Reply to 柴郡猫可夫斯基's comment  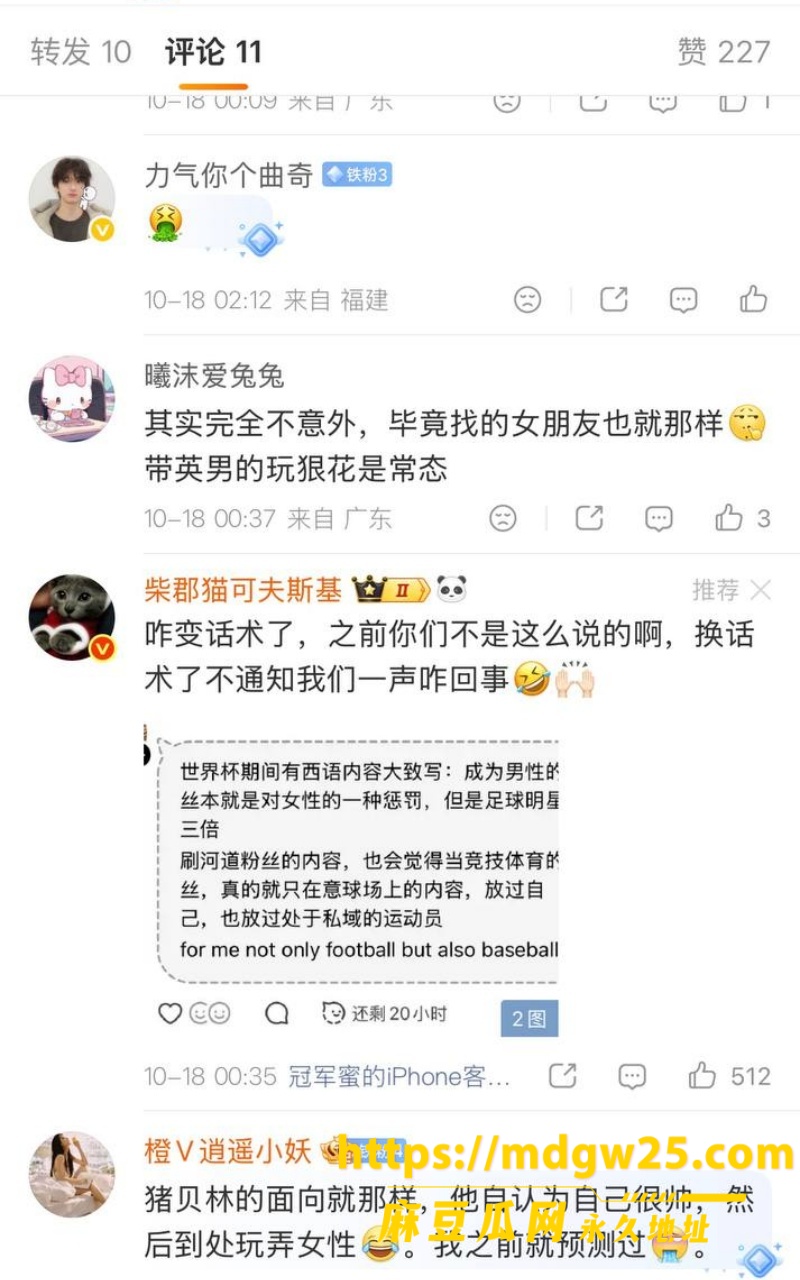[632, 1076]
